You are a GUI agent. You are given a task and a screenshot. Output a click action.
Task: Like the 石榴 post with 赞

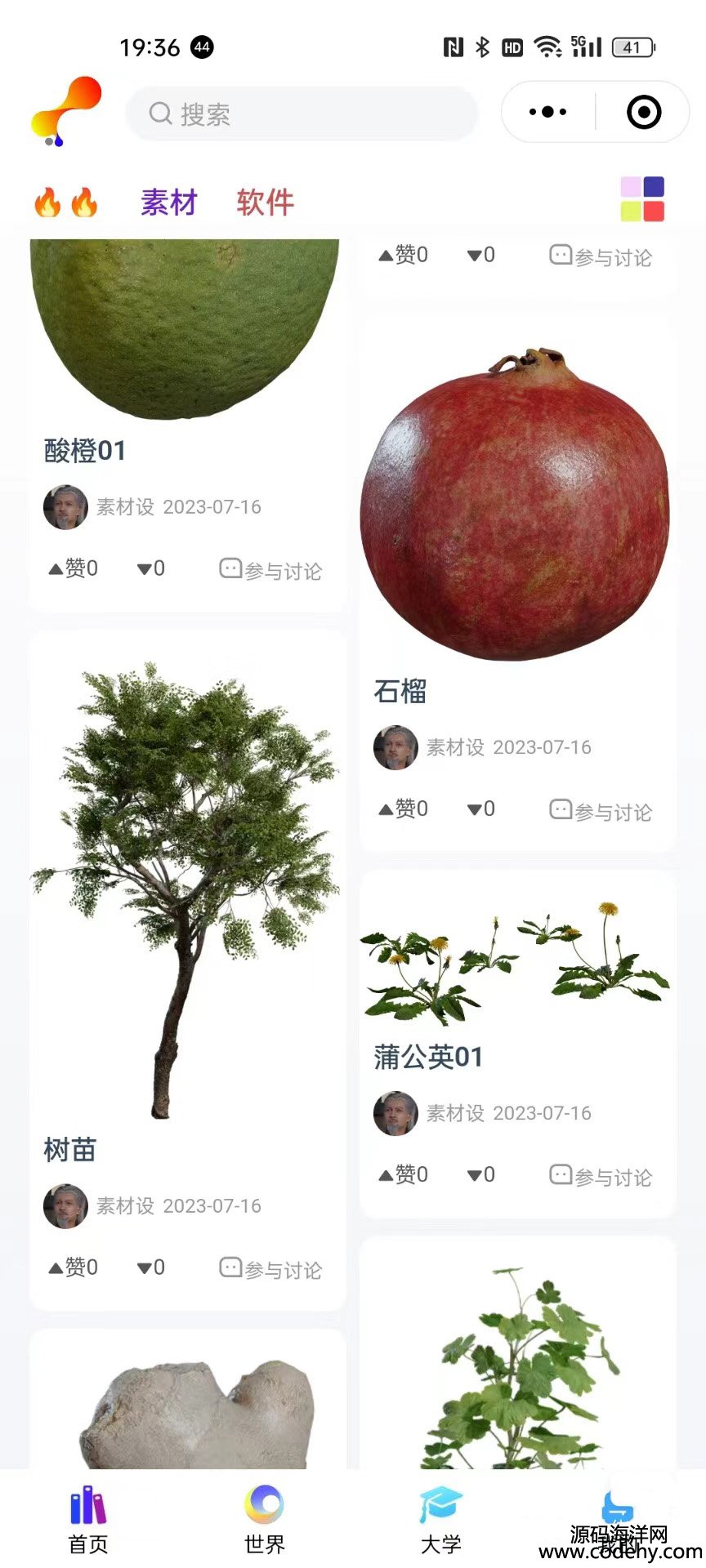coord(404,809)
